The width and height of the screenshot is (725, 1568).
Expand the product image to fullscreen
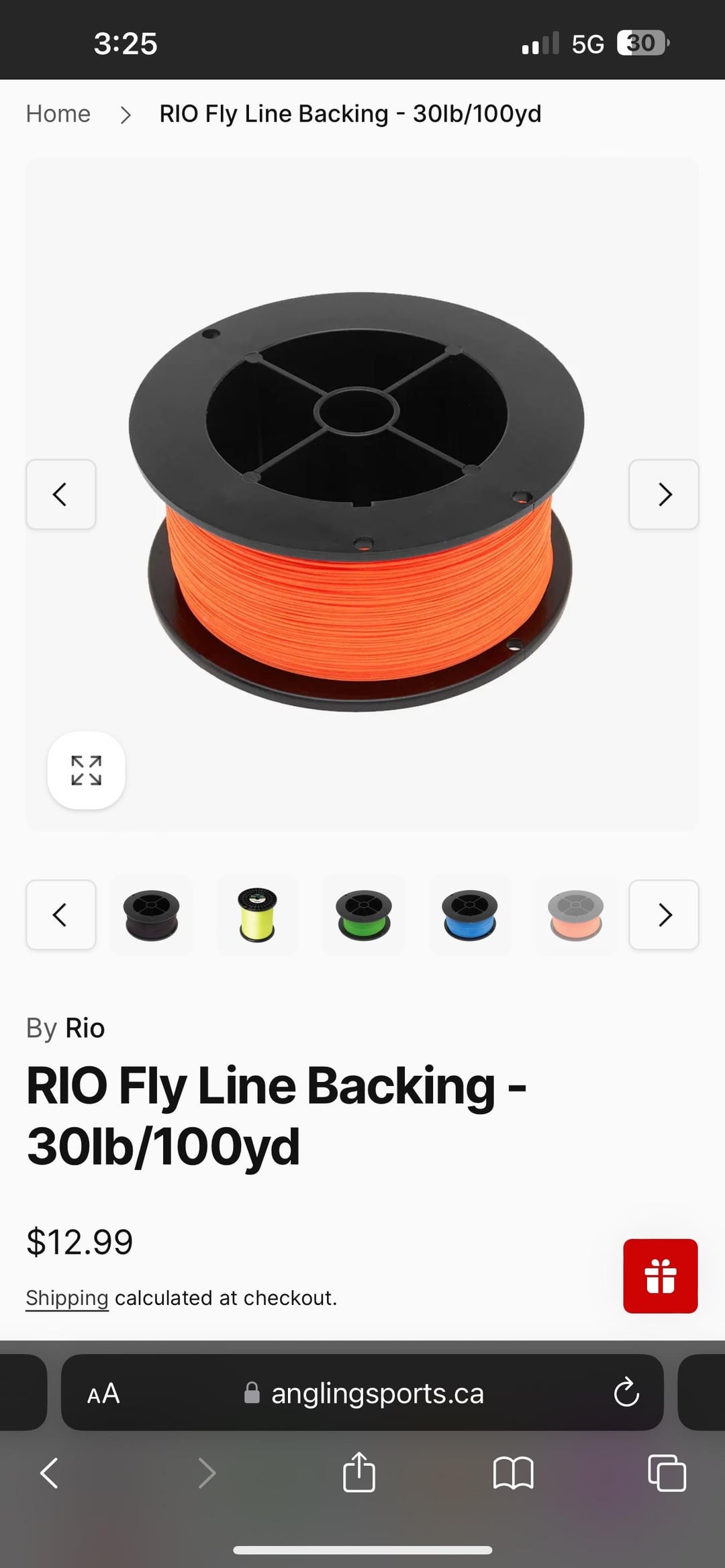pos(86,770)
